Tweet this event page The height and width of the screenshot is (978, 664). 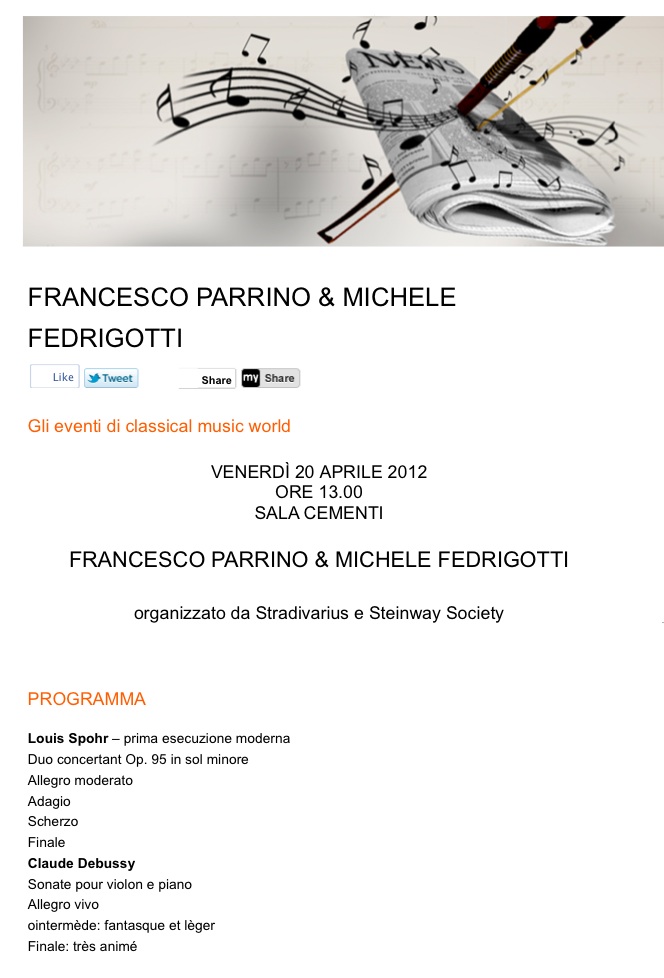pyautogui.click(x=111, y=378)
